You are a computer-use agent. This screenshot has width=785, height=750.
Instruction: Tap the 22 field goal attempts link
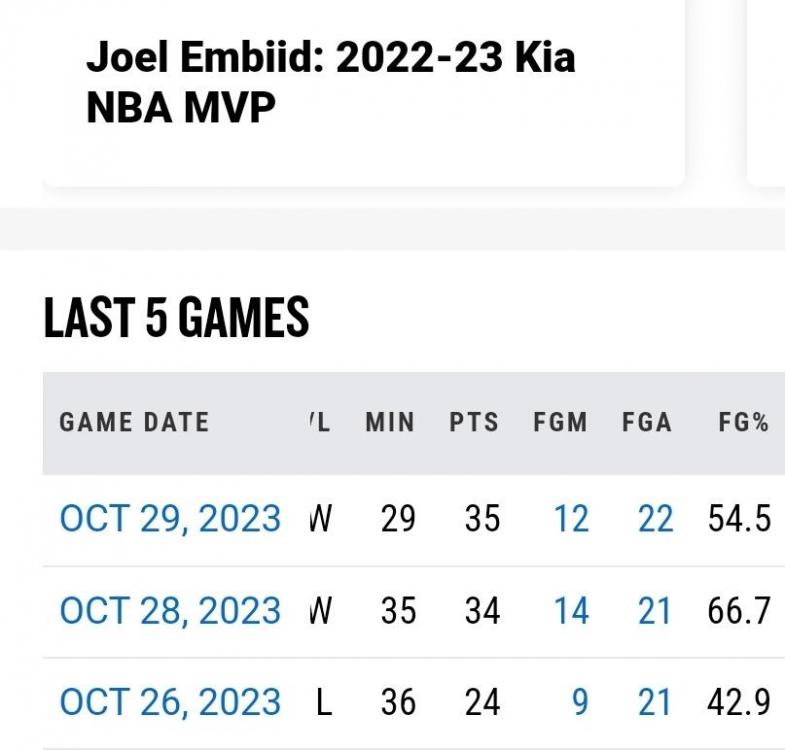pyautogui.click(x=655, y=519)
